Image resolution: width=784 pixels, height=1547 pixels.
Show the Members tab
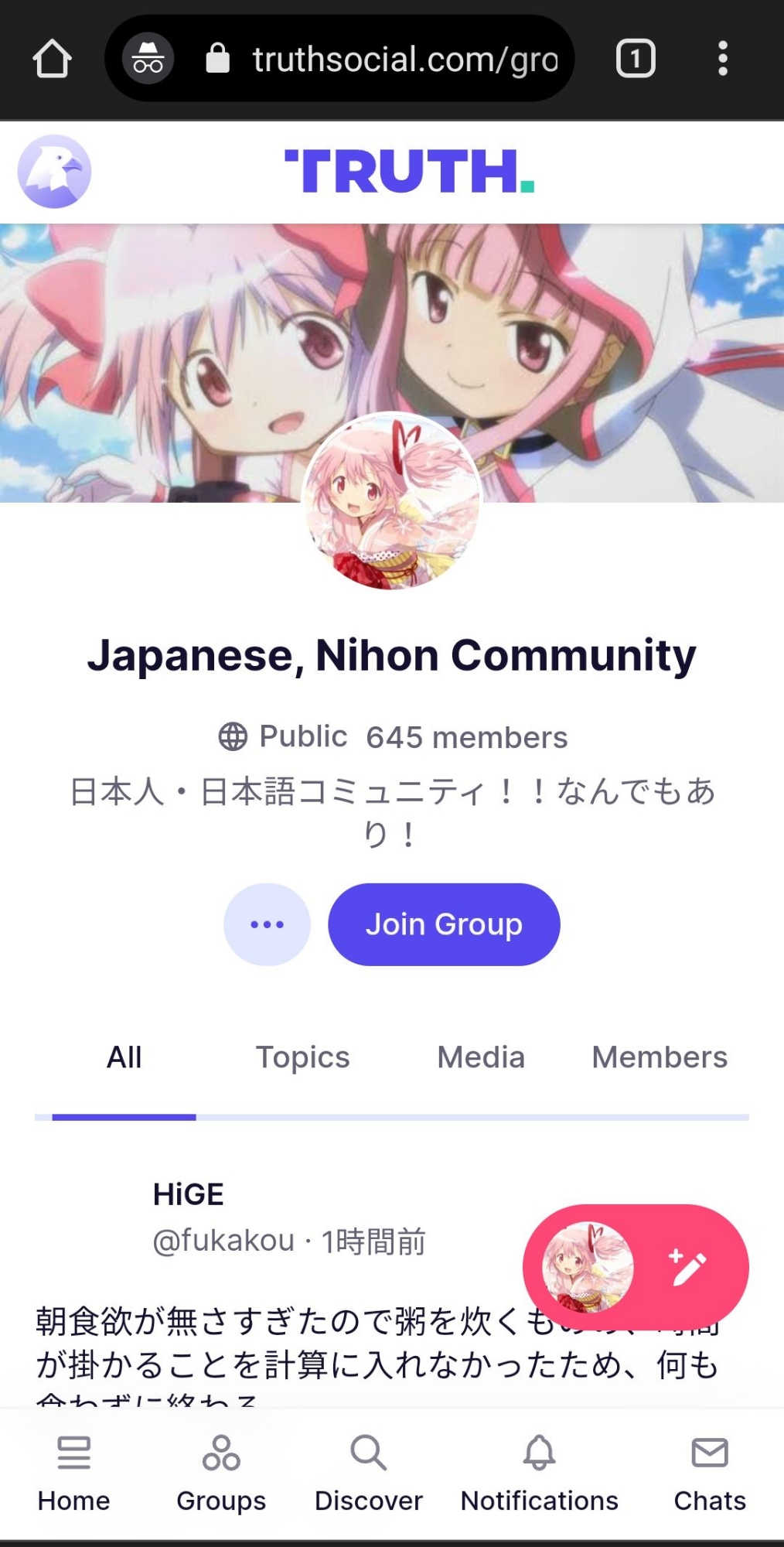(660, 1057)
